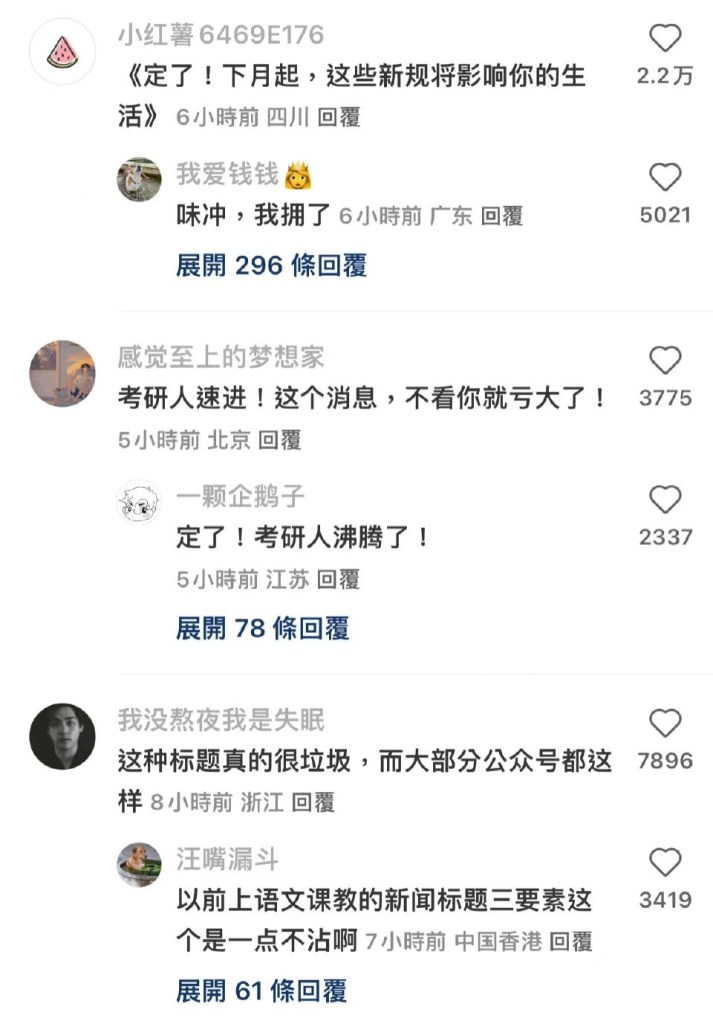Expand 61 replies
Viewport: 713px width, 1024px height.
261,992
